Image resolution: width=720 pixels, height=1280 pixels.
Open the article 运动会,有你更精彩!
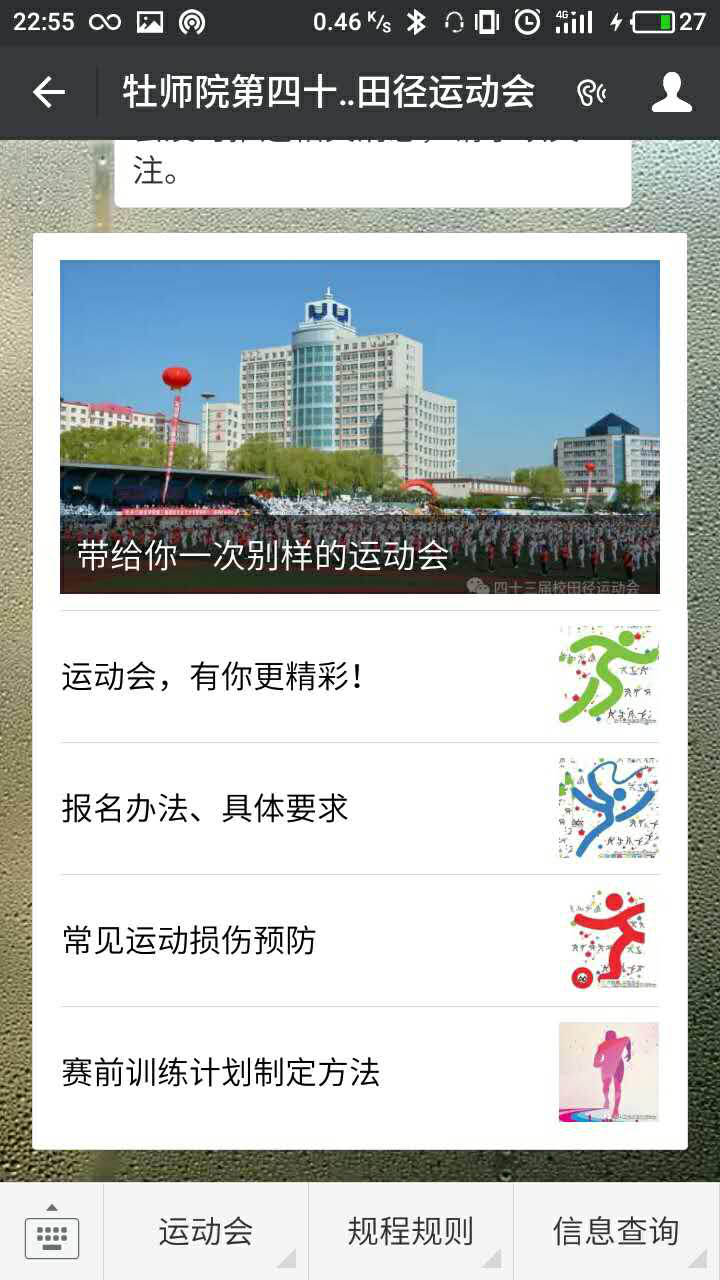point(359,677)
